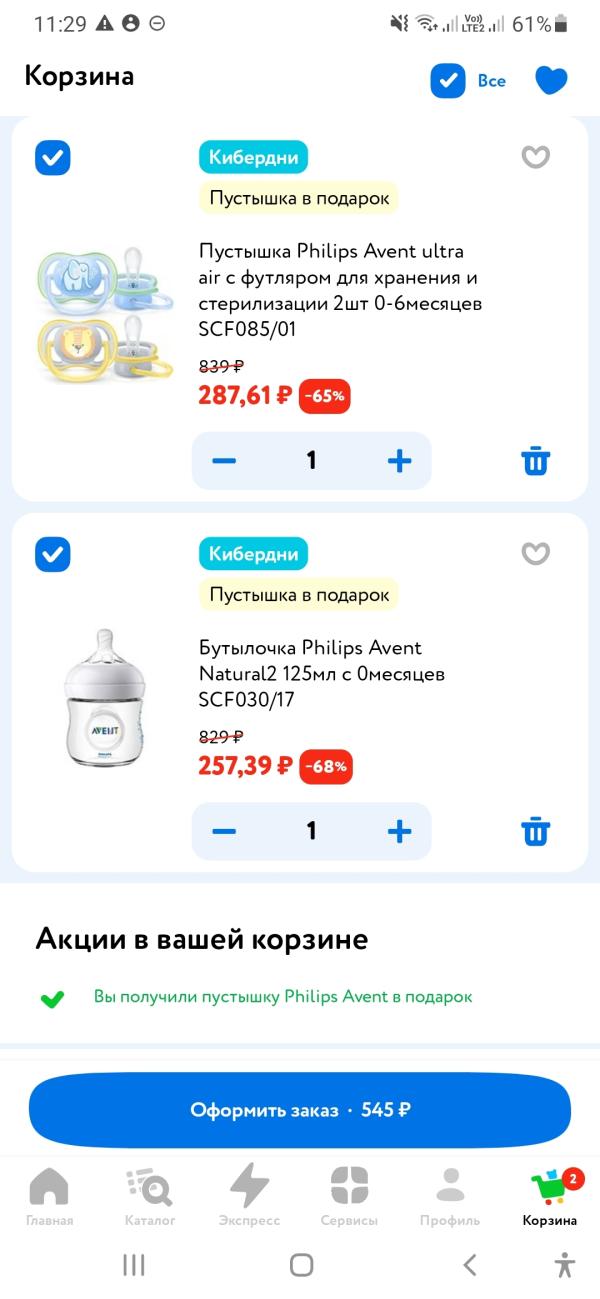Remove the Natural2 bottle from the cart

click(536, 831)
